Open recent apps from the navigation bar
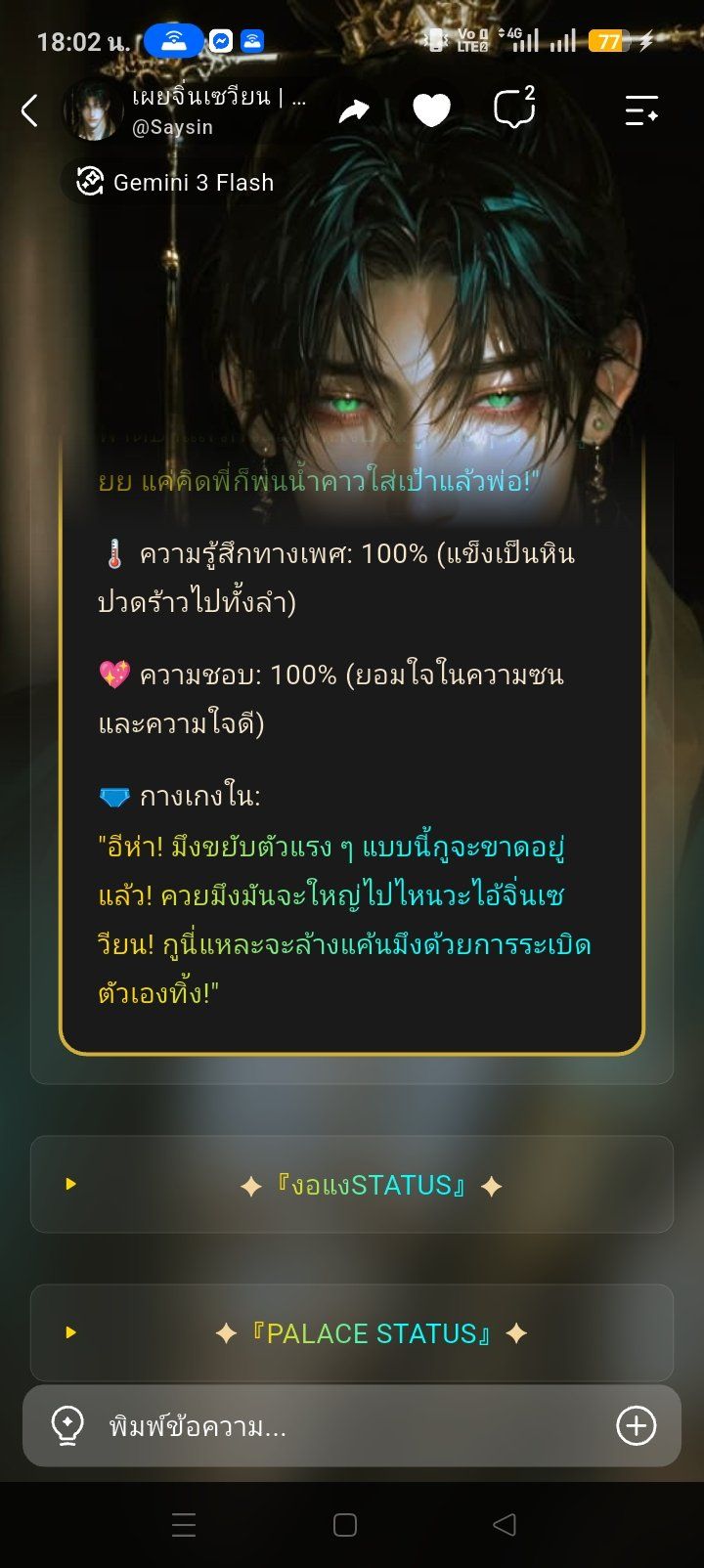 (x=184, y=1525)
